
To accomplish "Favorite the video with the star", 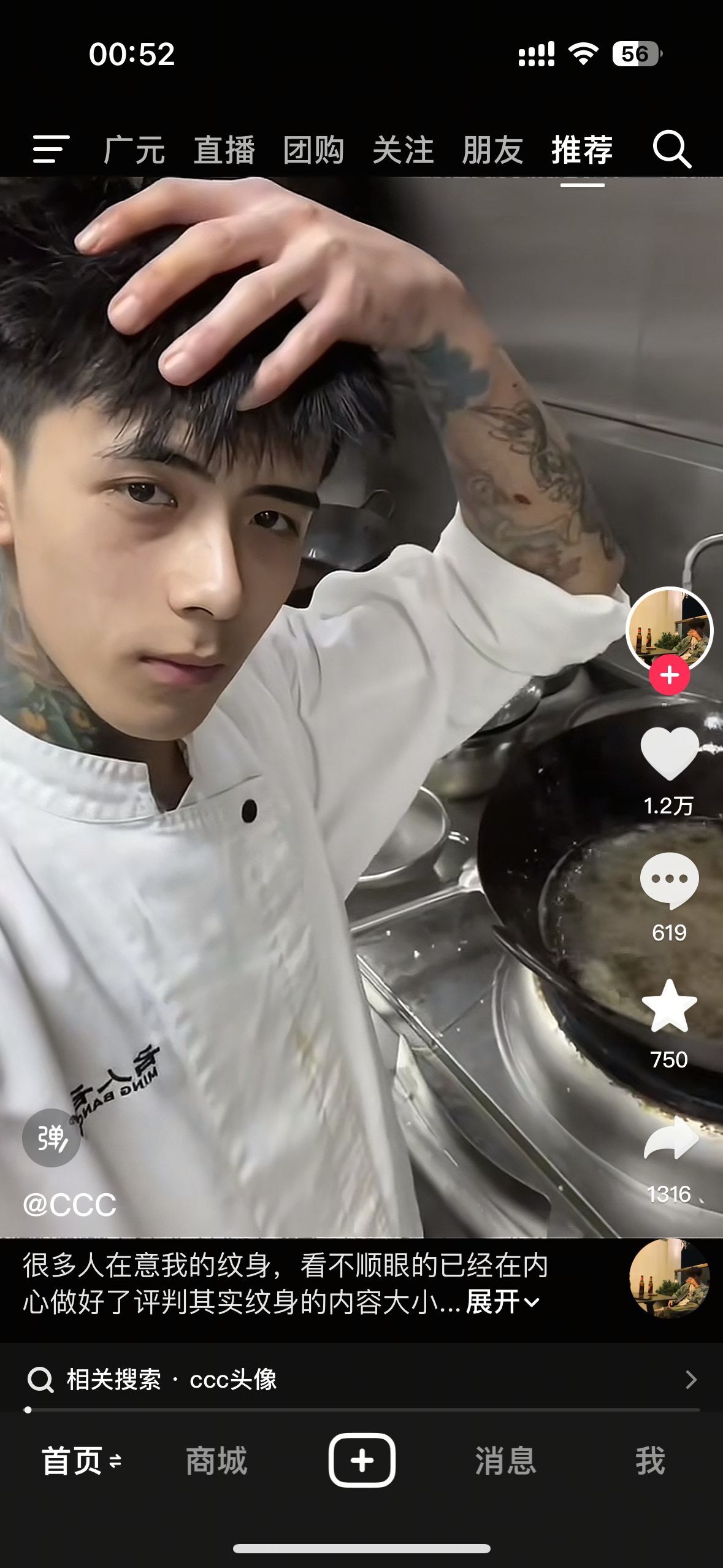I will [x=669, y=1007].
